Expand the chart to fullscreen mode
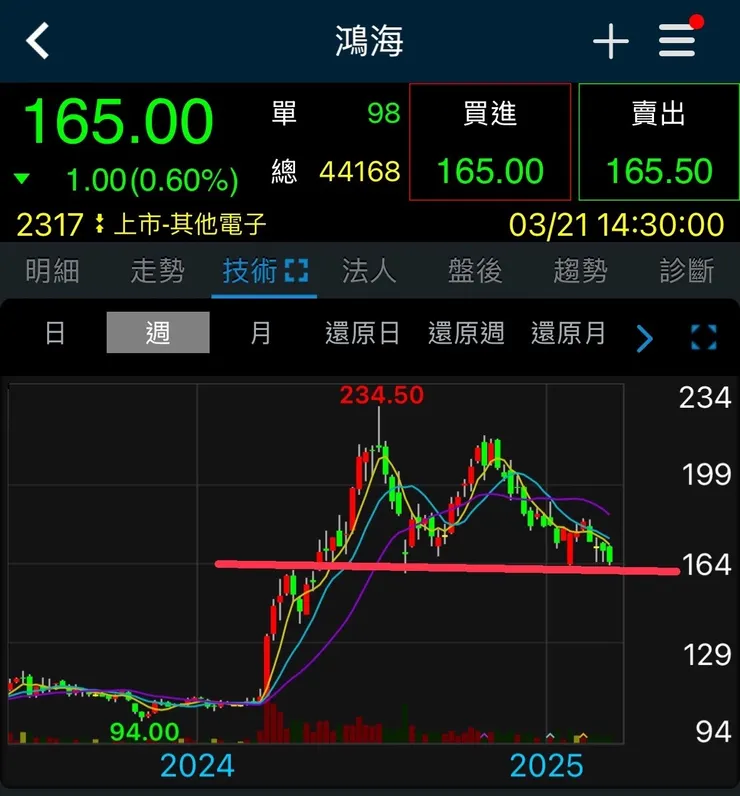 pyautogui.click(x=707, y=337)
